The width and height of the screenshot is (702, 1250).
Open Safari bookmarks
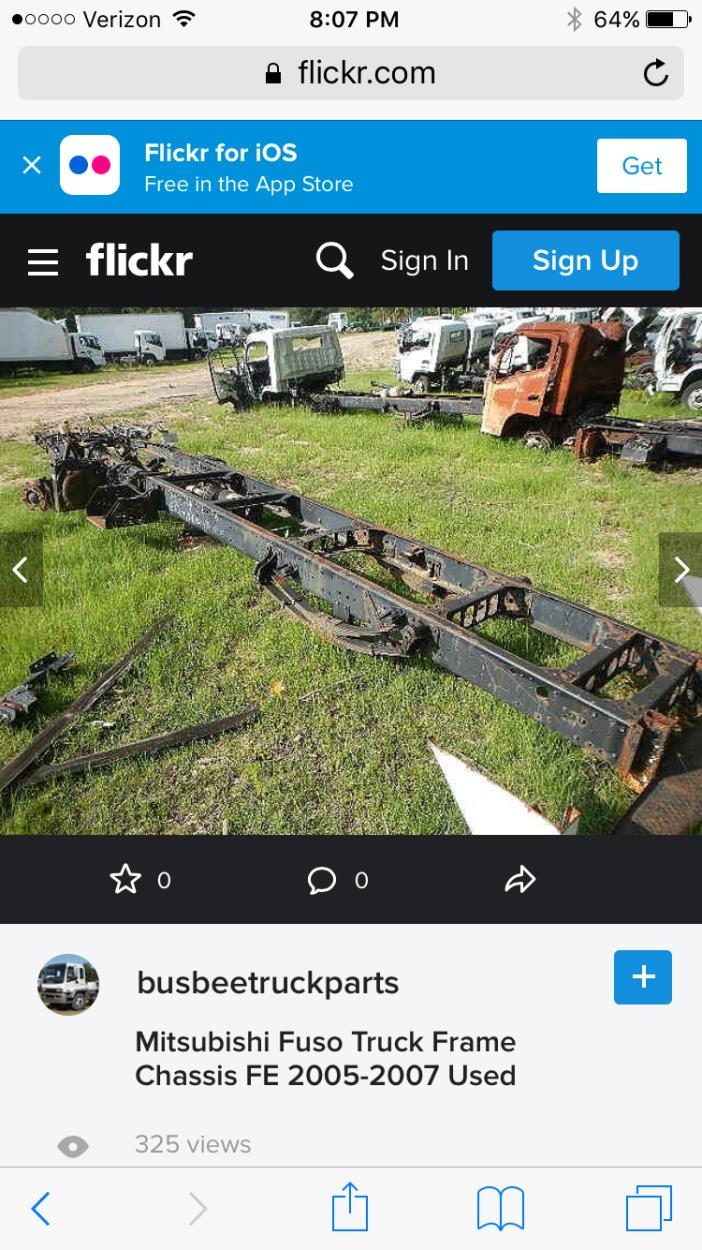coord(501,1209)
